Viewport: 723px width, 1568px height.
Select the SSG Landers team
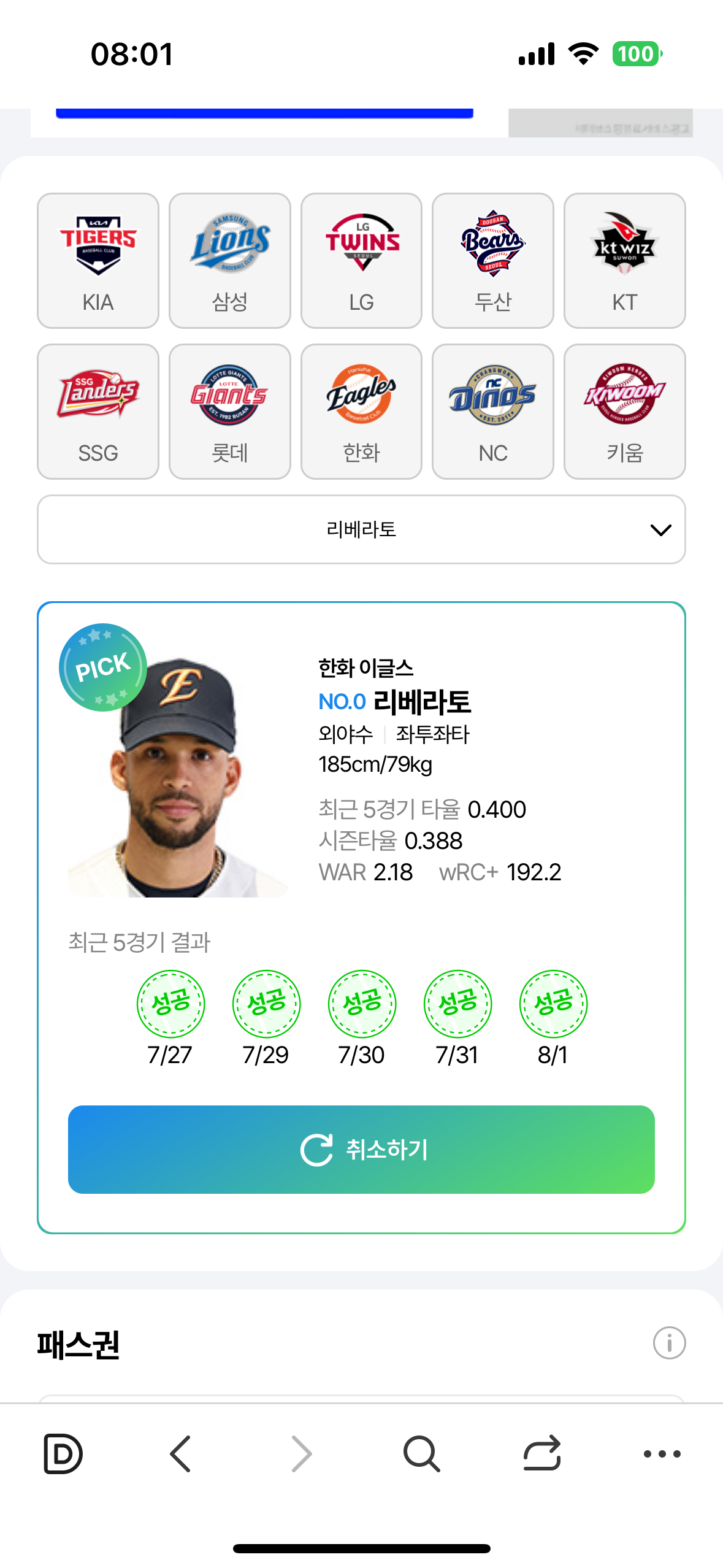[98, 412]
